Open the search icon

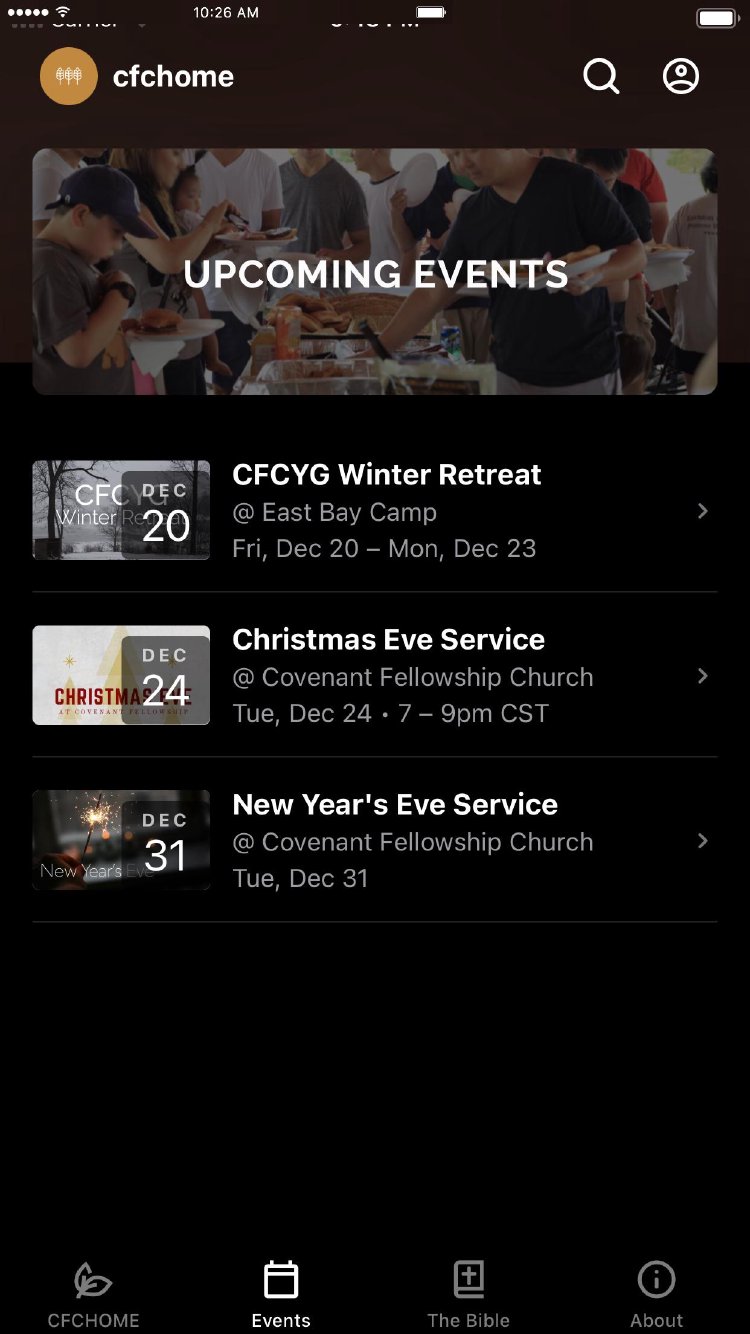click(x=601, y=76)
